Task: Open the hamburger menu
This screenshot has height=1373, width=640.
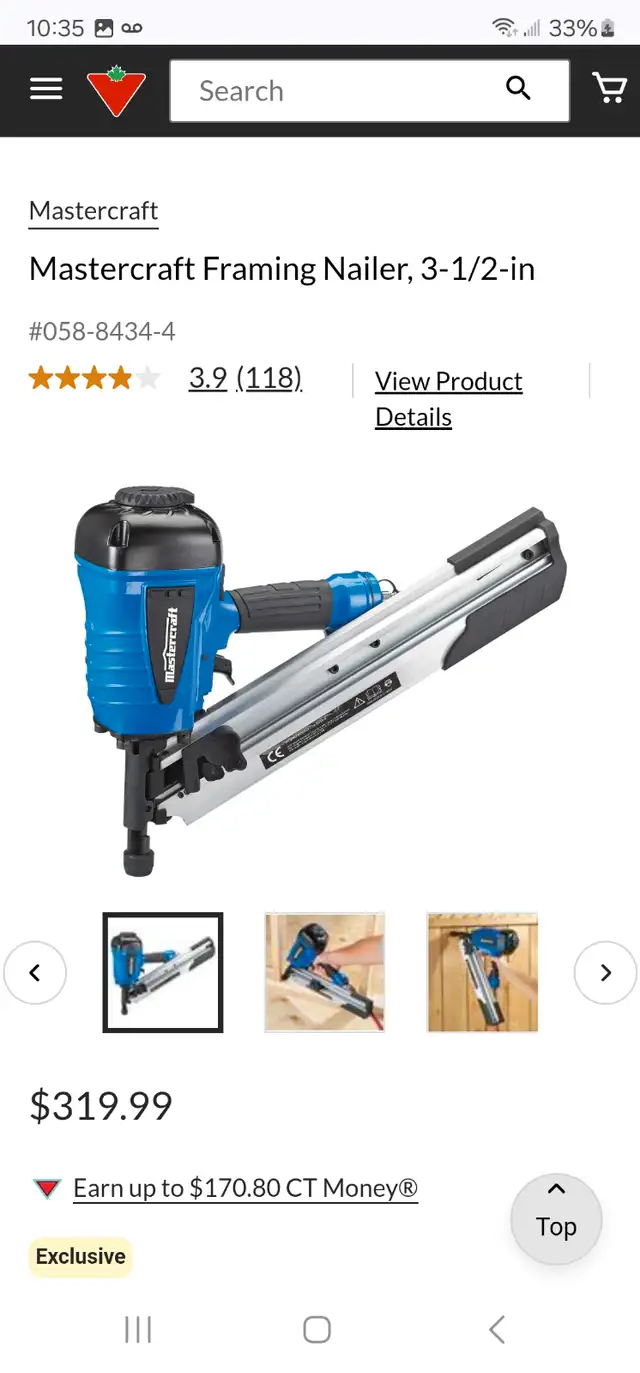Action: pos(46,90)
